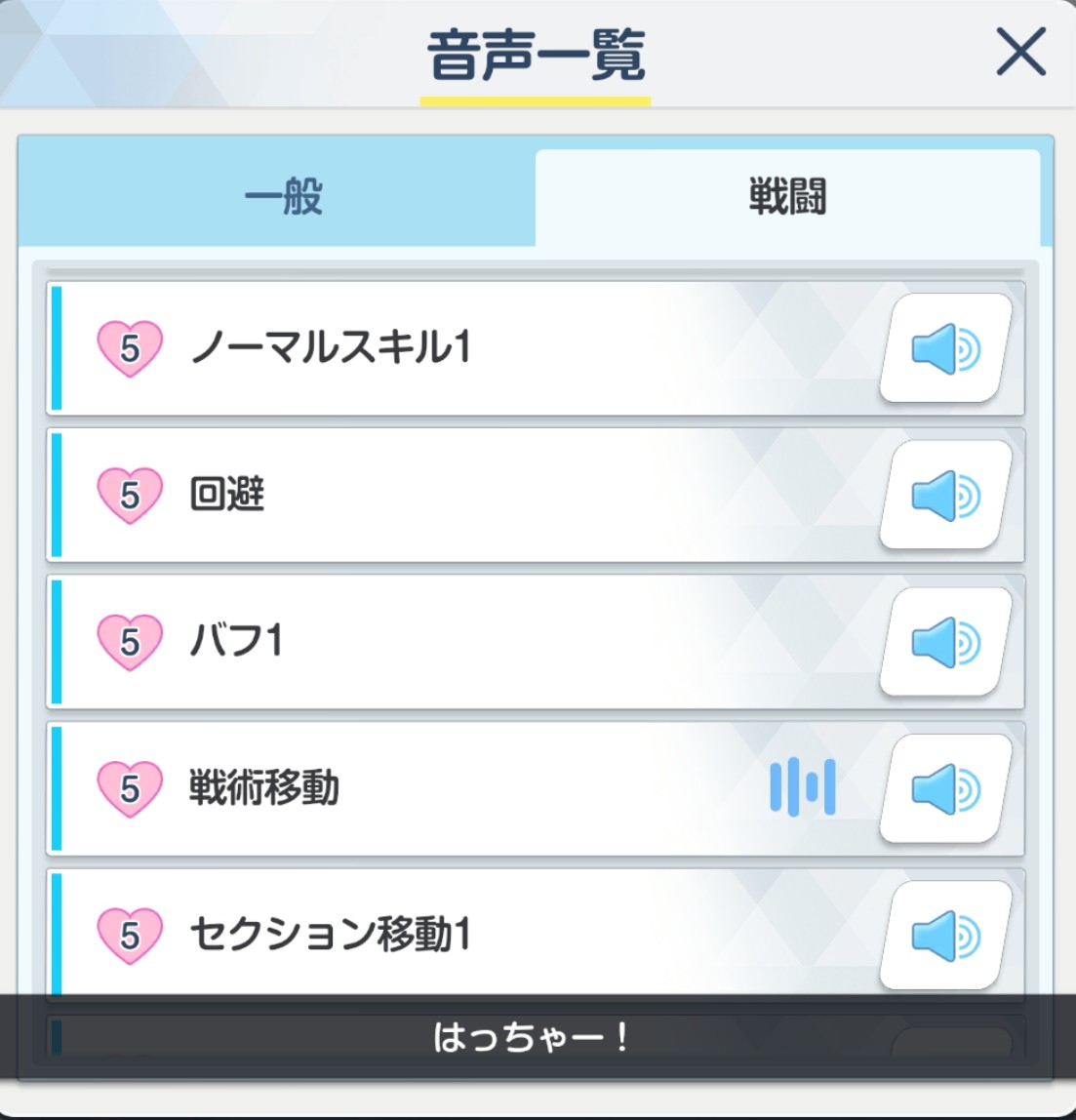This screenshot has height=1120, width=1076.
Task: Play the バフ1 voice clip
Action: 946,642
